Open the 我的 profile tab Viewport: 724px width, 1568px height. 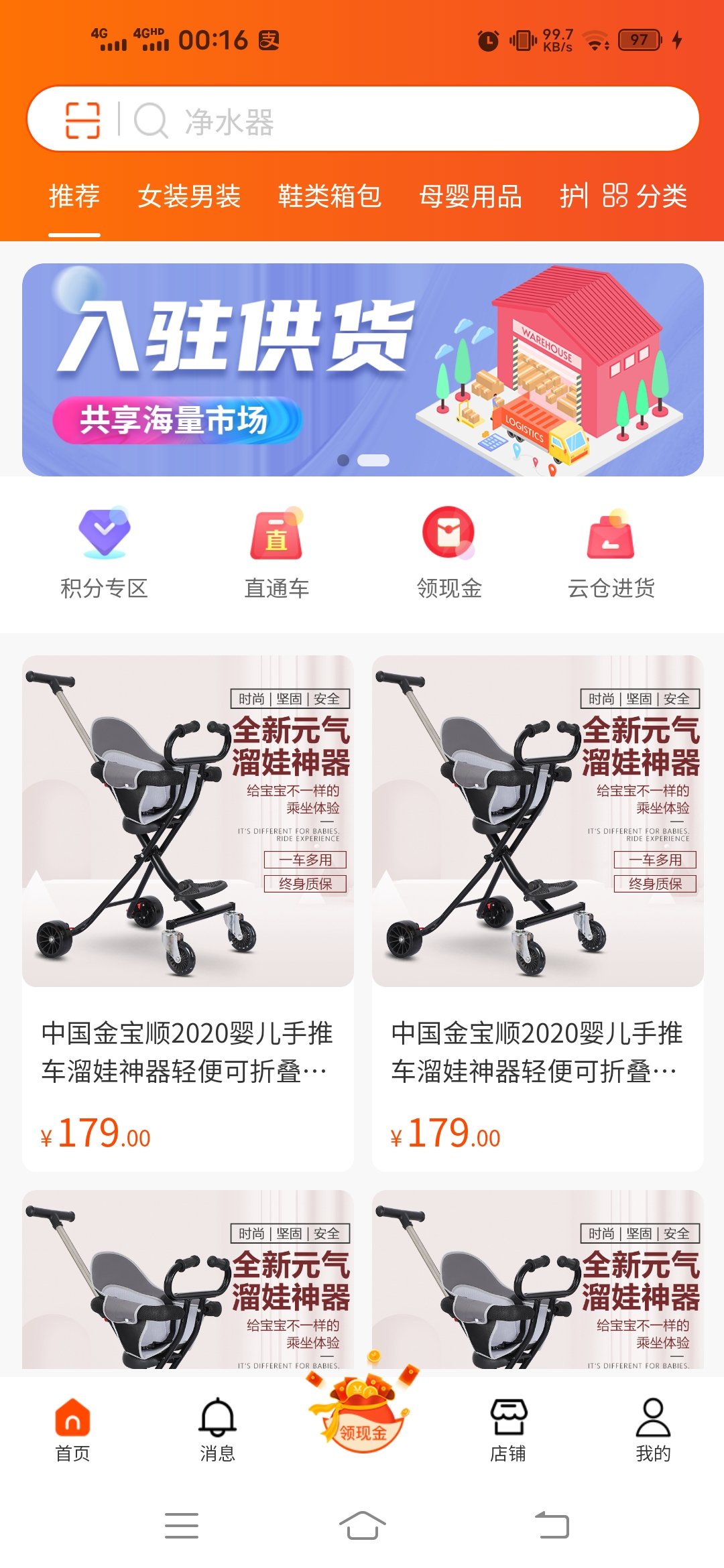click(653, 1429)
